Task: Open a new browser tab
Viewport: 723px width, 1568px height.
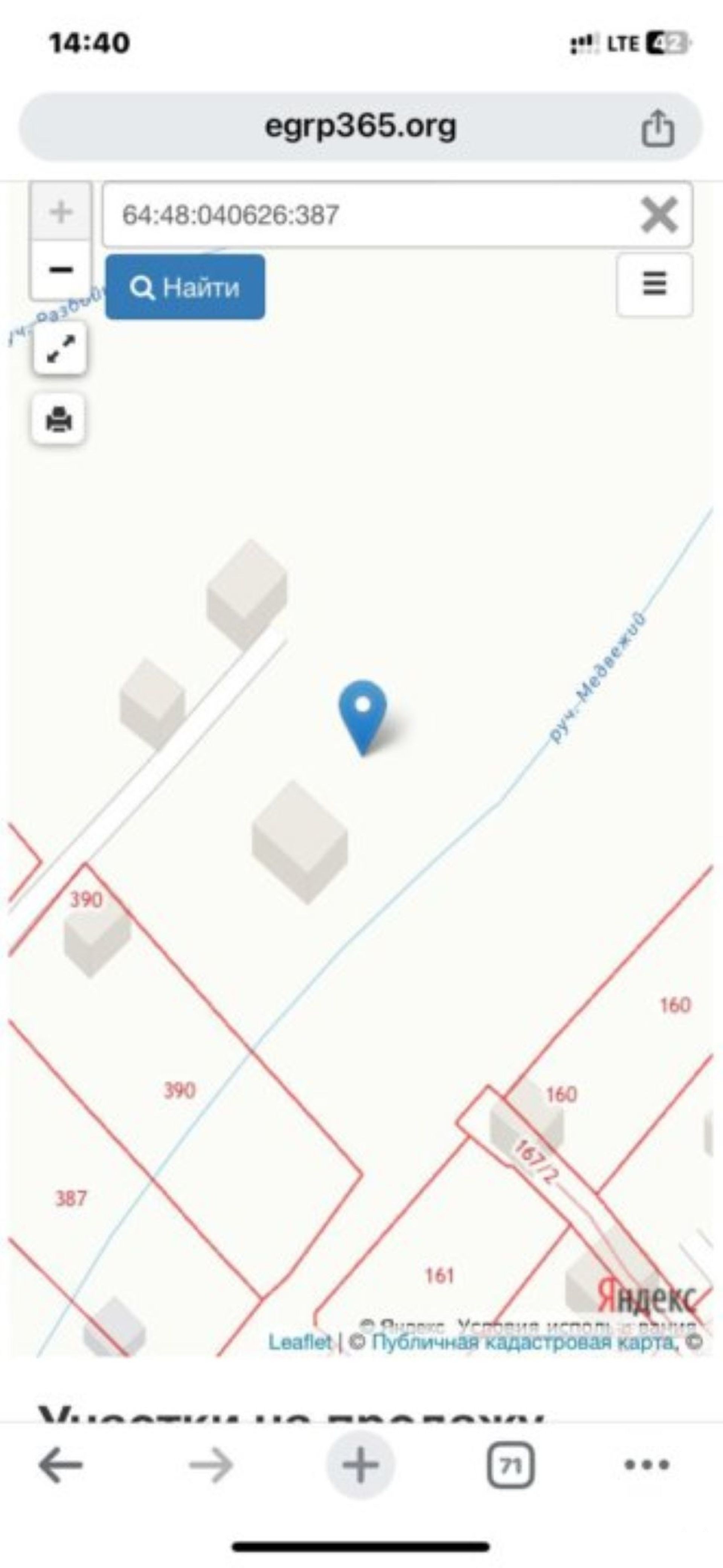Action: (x=360, y=1464)
